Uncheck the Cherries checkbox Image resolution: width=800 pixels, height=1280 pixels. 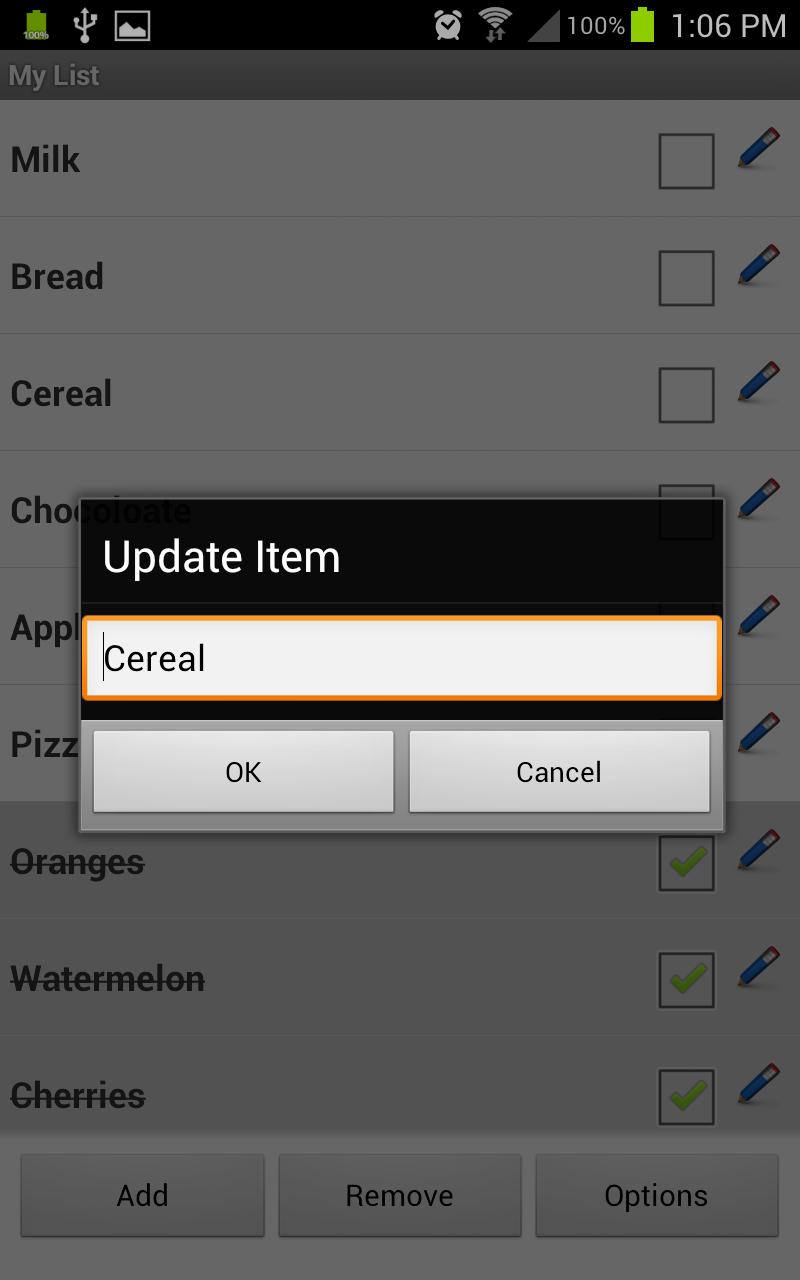pos(686,1097)
